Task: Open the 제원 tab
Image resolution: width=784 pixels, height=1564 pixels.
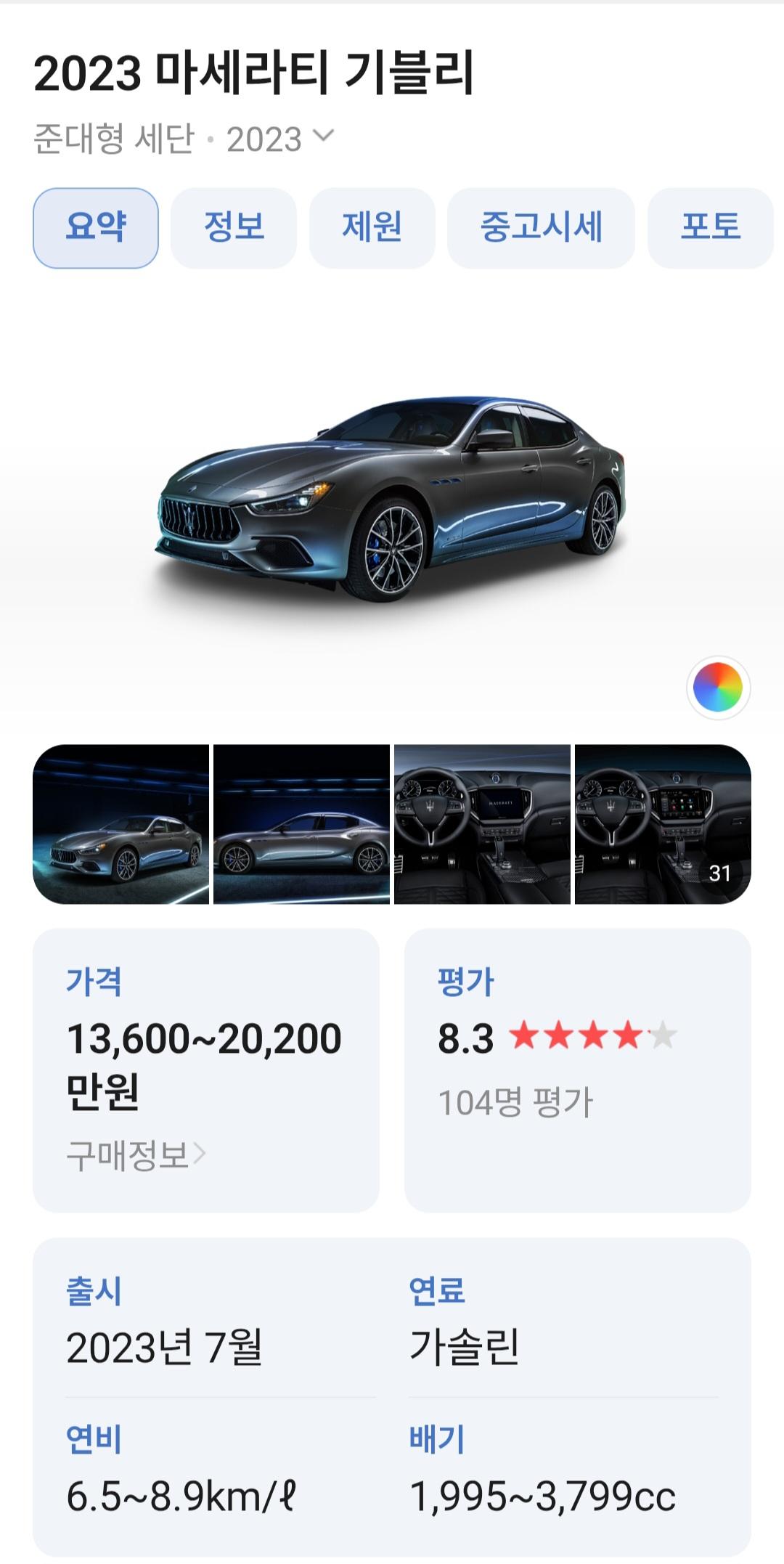Action: coord(372,228)
